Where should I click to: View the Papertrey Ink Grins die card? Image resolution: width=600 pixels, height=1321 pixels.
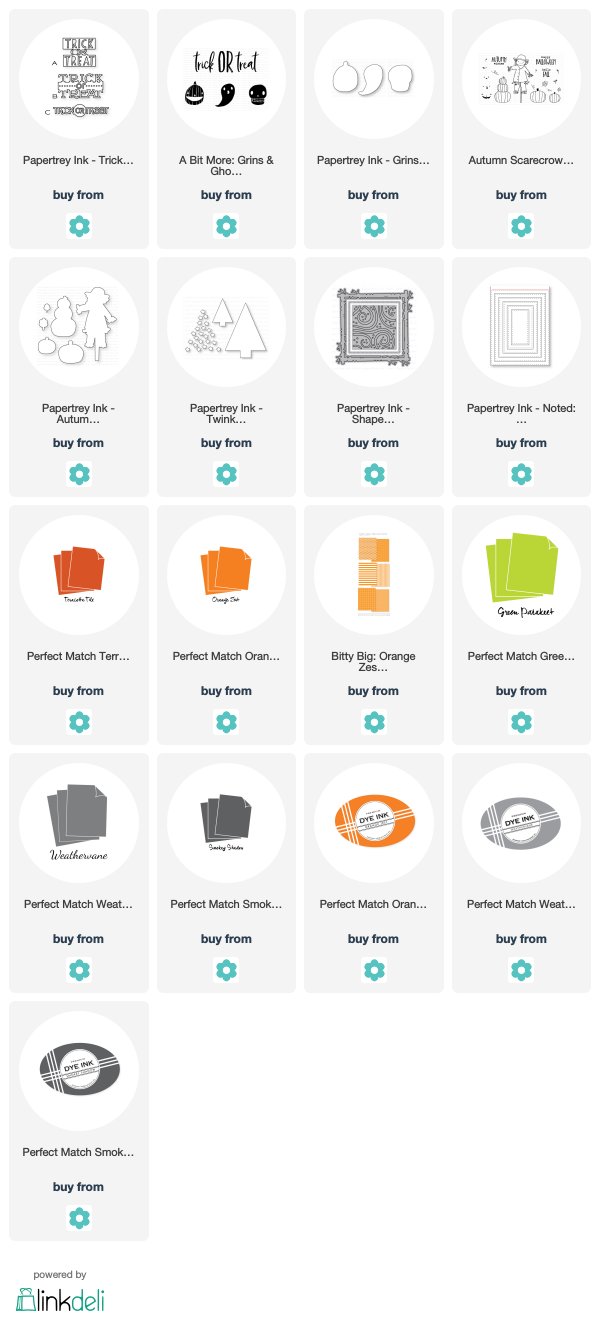pos(374,129)
